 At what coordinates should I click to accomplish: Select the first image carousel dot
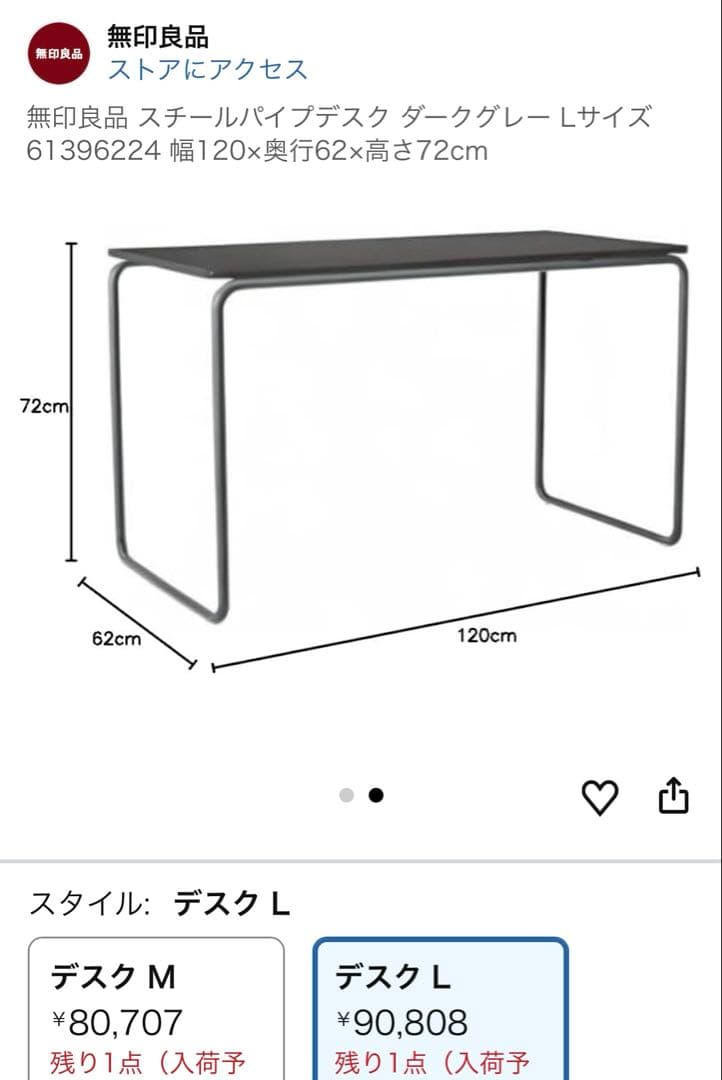coord(347,795)
